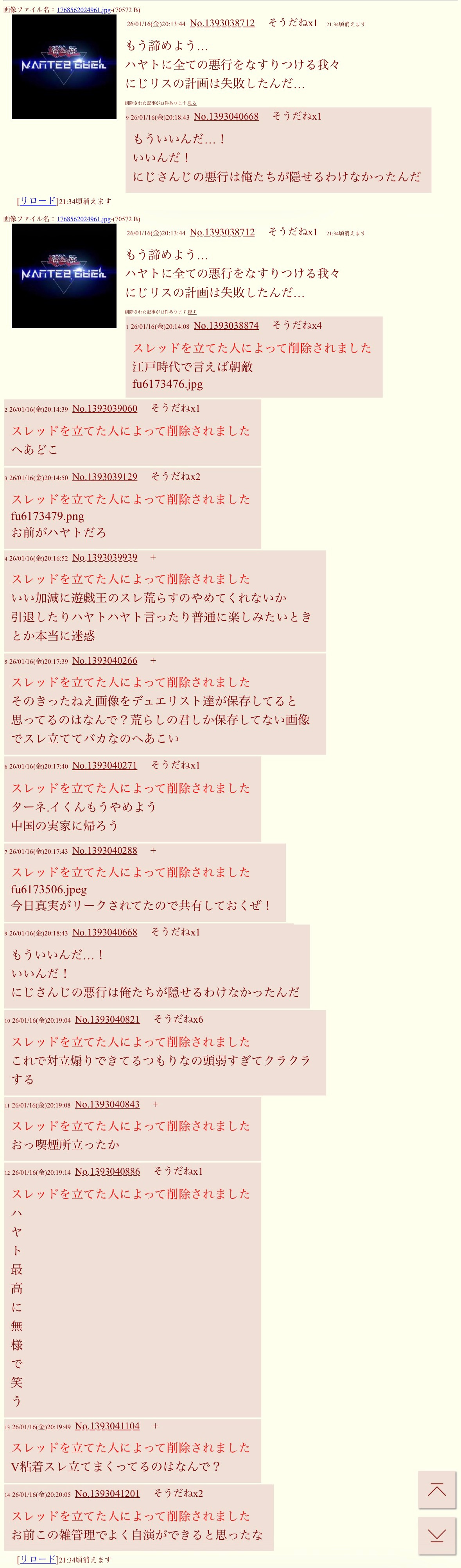The width and height of the screenshot is (461, 1568).
Task: Open image file link 1768562024961.jpg at top
Action: click(x=83, y=10)
